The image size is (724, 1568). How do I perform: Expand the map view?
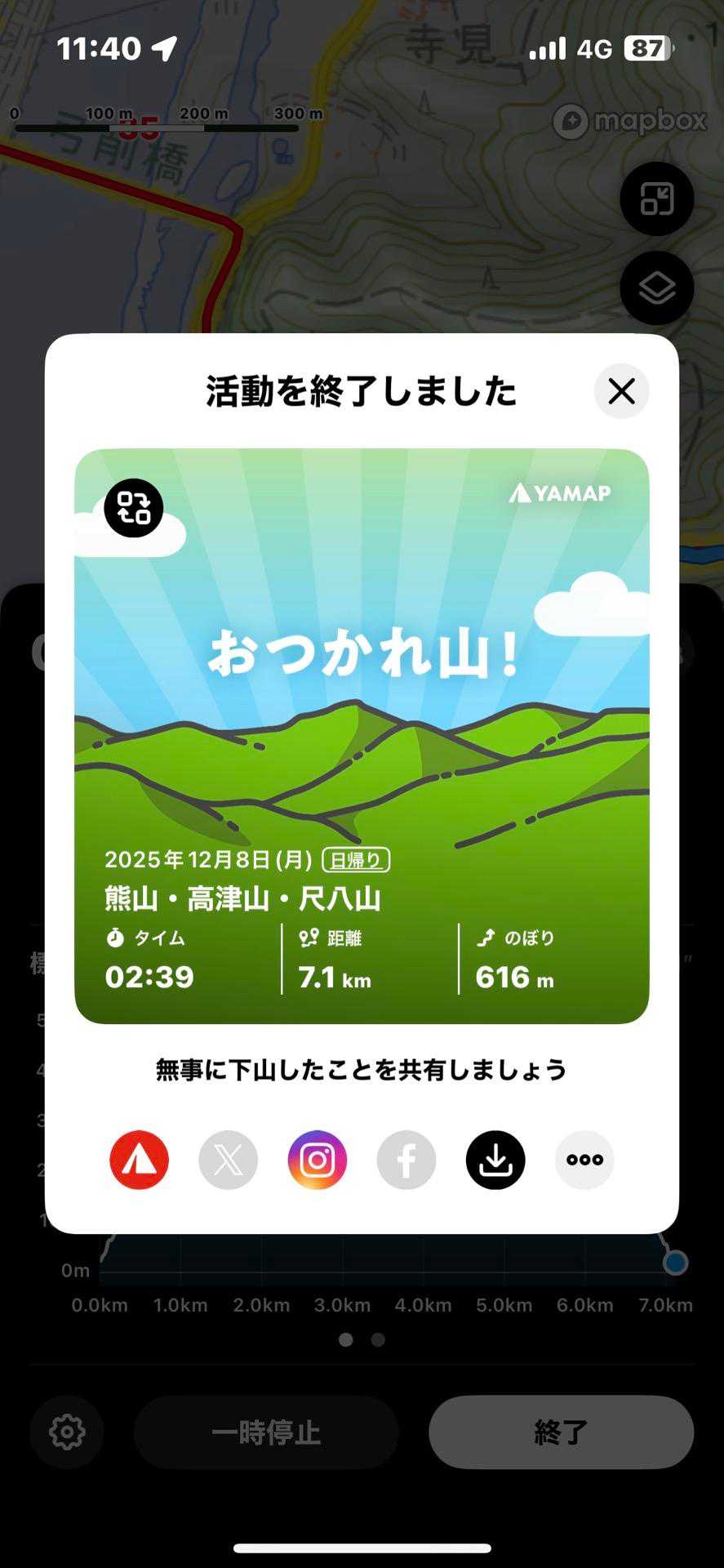coord(657,199)
